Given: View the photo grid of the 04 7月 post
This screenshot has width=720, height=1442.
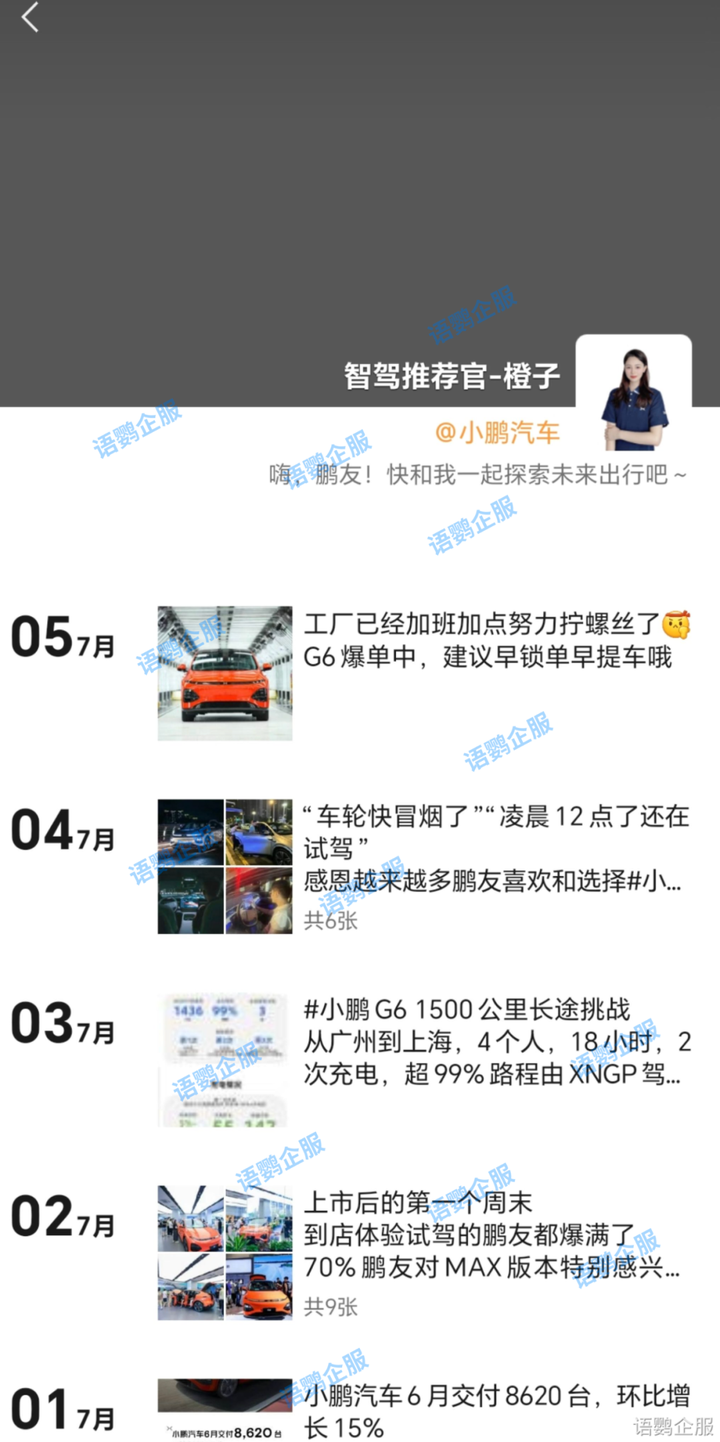Looking at the screenshot, I should point(225,866).
